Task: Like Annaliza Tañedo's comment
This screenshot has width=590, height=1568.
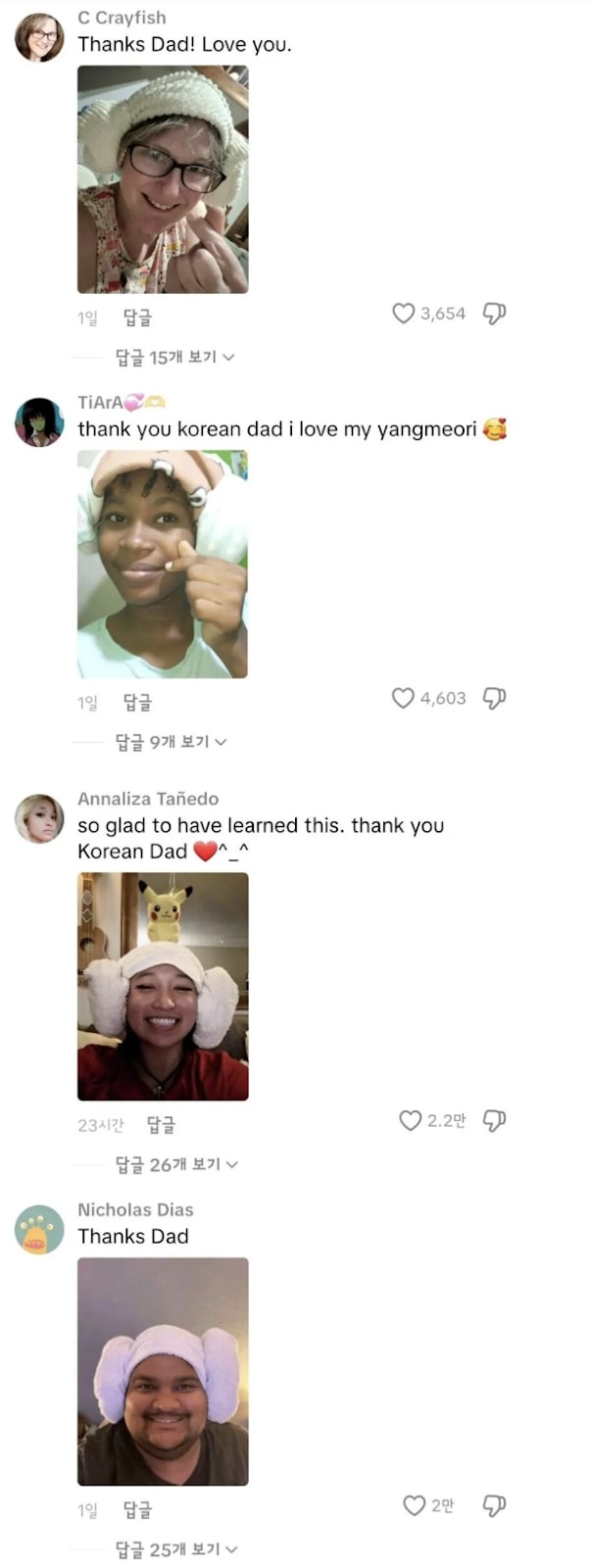Action: coord(410,1120)
